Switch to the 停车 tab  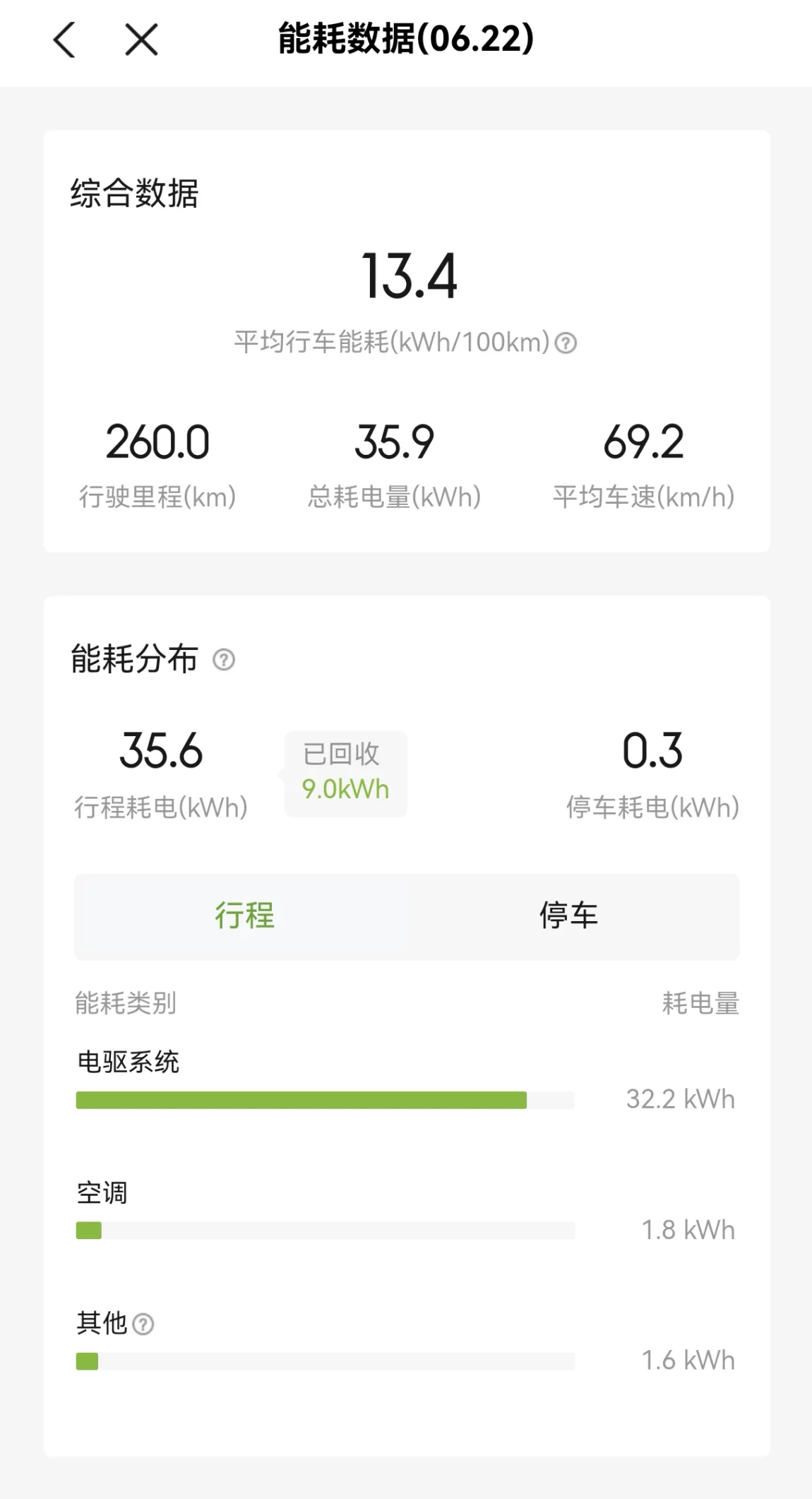[x=569, y=916]
